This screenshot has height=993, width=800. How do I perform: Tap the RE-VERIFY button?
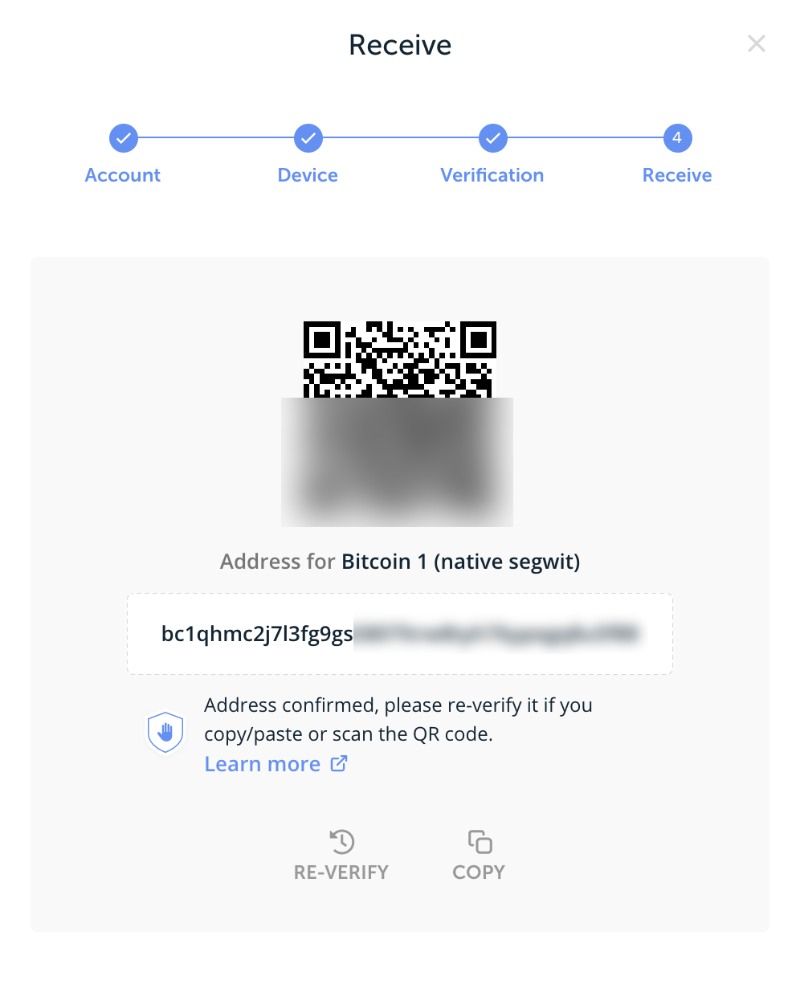[x=341, y=855]
